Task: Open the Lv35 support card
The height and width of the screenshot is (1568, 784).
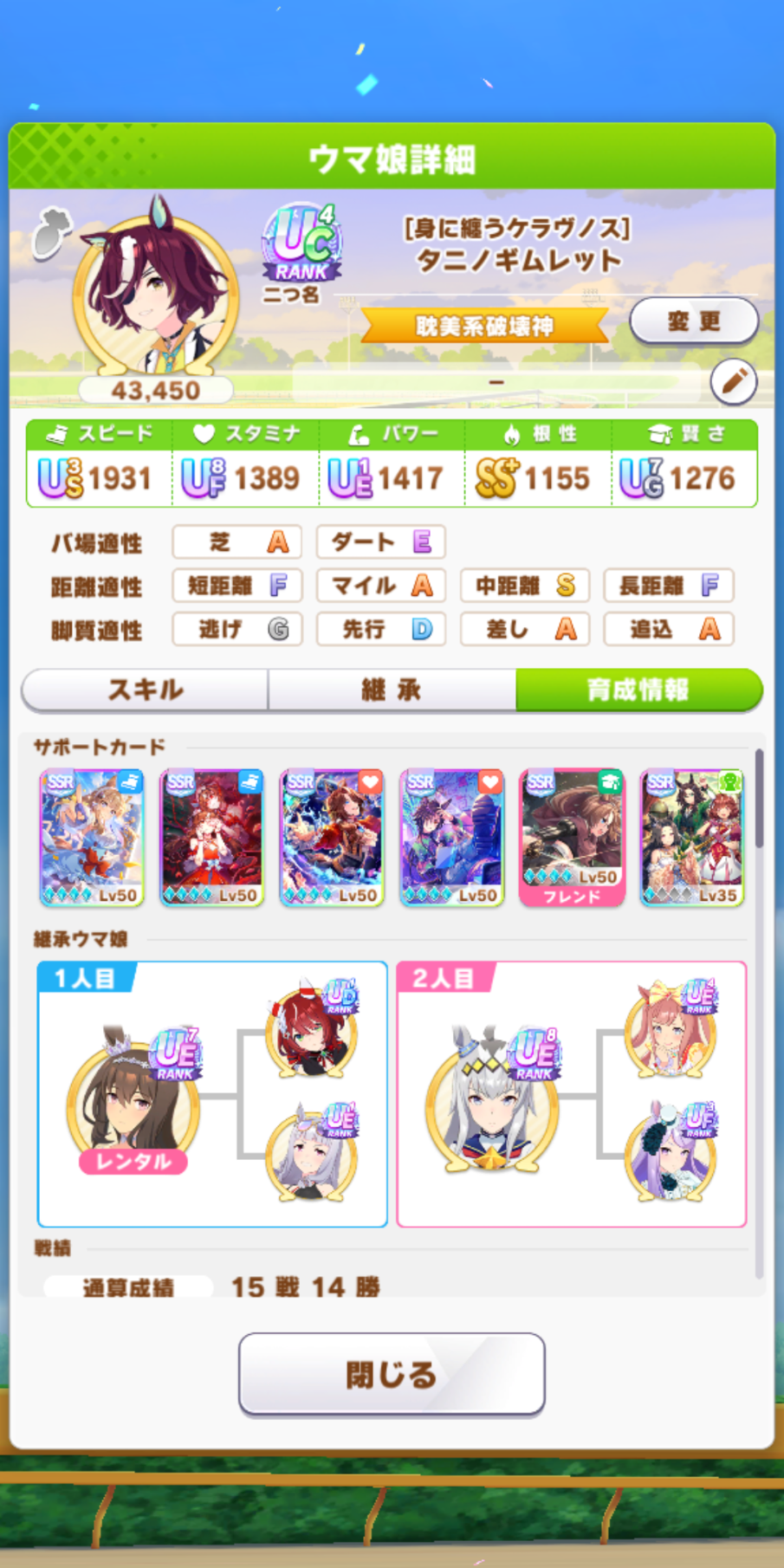Action: tap(692, 838)
